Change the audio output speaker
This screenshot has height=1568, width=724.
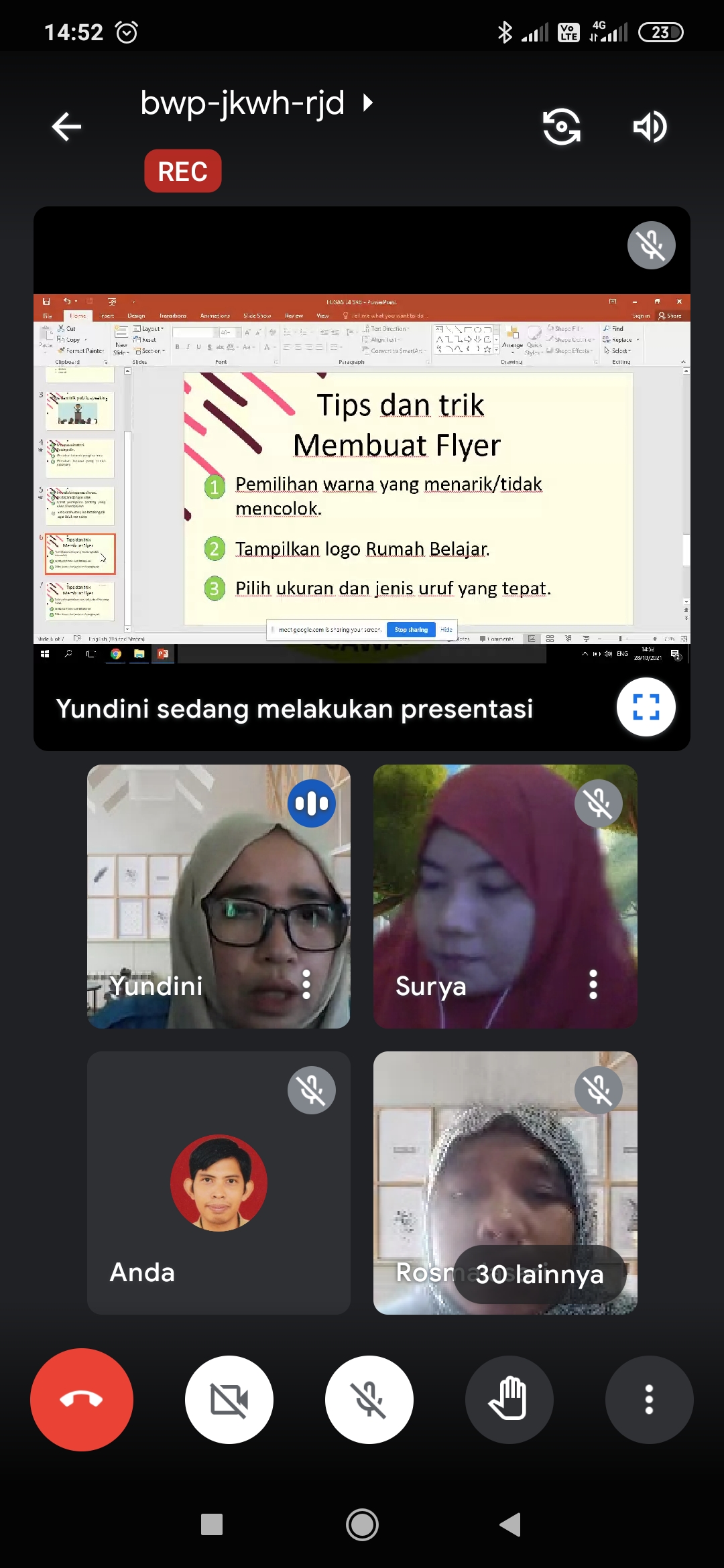click(x=650, y=127)
